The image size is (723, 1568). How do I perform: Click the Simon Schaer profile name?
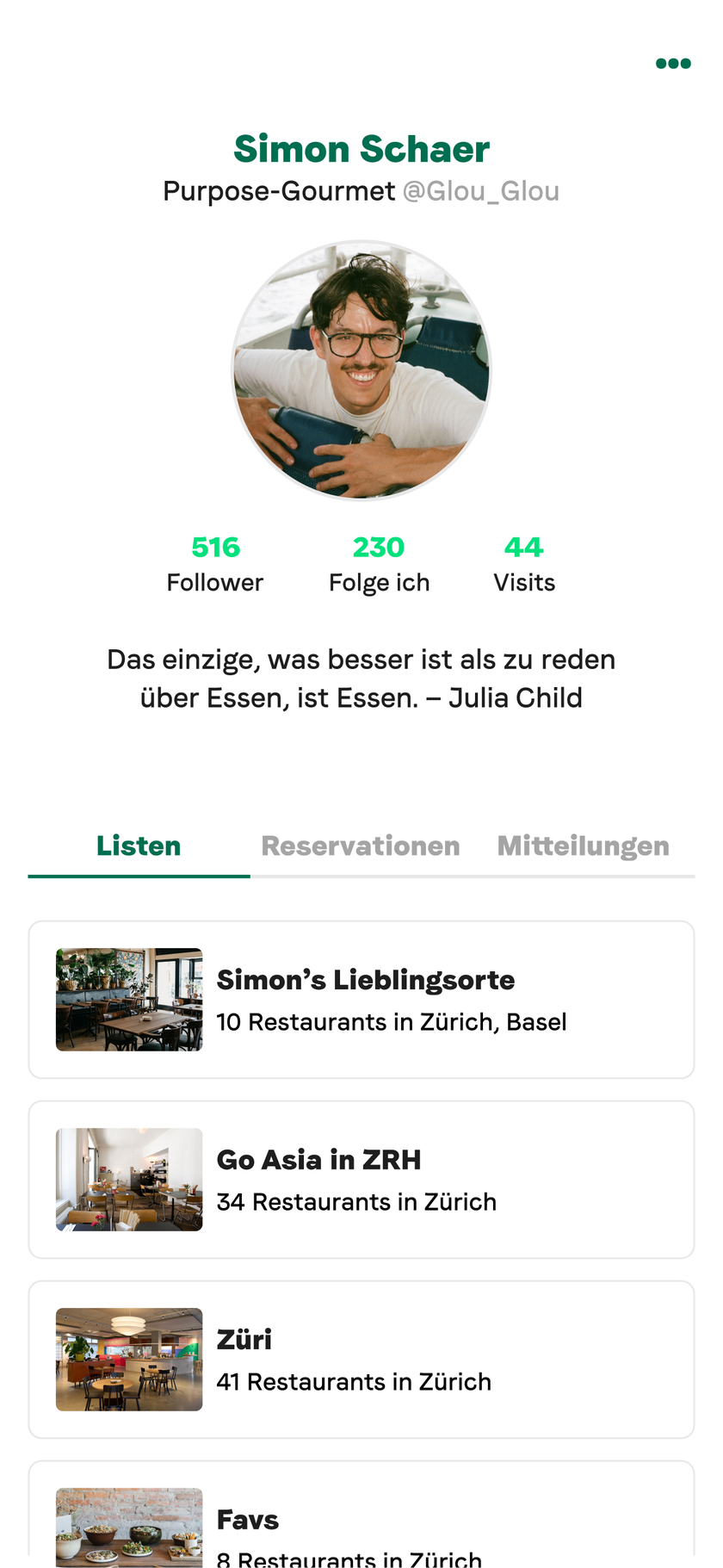tap(361, 148)
